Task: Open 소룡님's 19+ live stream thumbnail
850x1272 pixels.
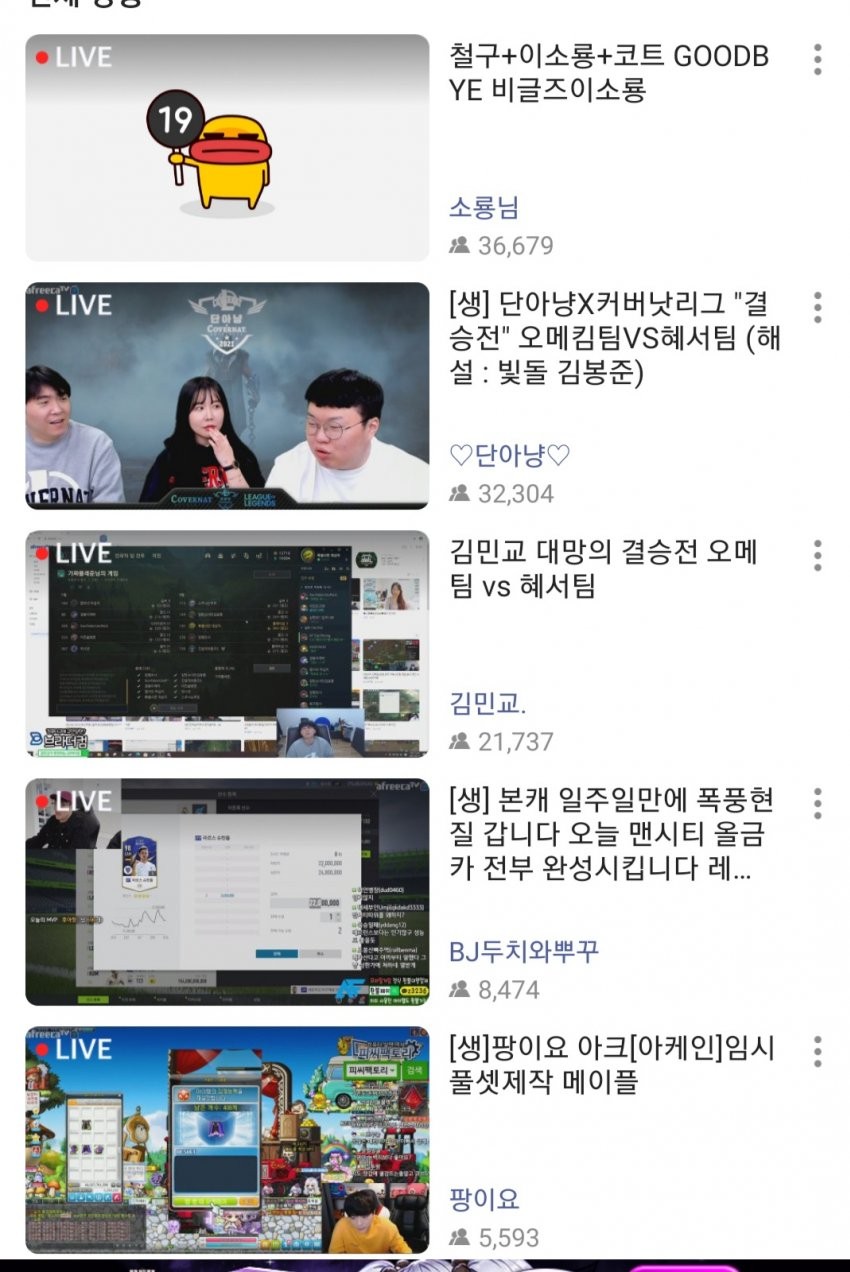Action: click(x=227, y=148)
